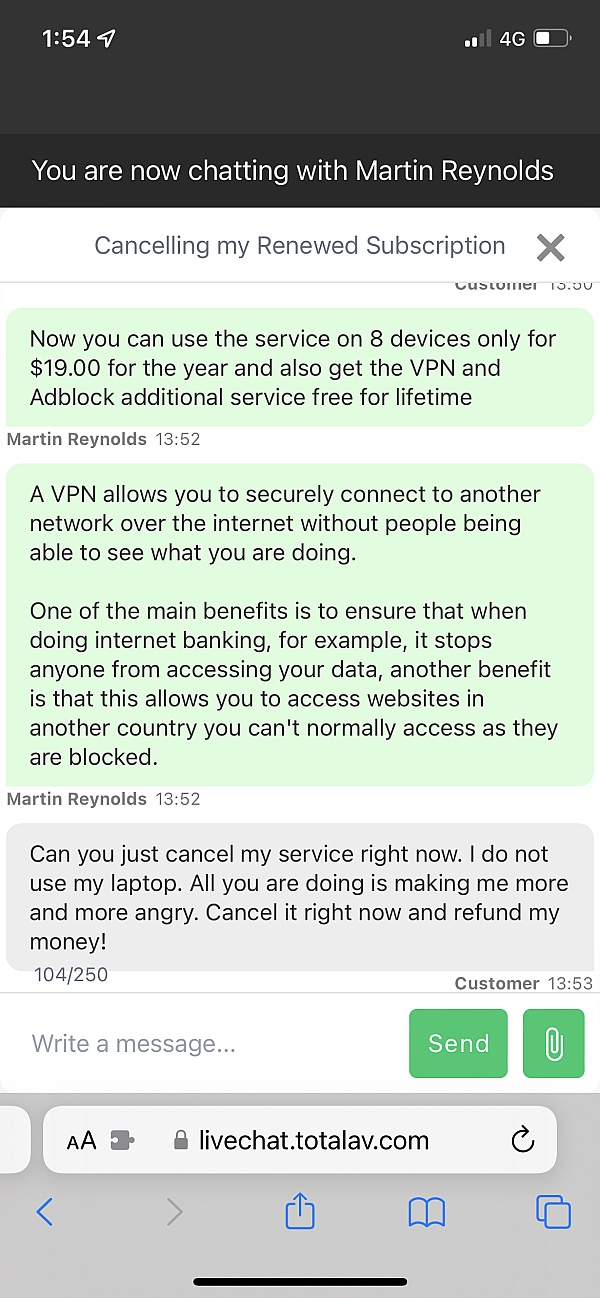Close the Cancelling my Renewed Subscription chat
The height and width of the screenshot is (1298, 600).
click(x=550, y=247)
